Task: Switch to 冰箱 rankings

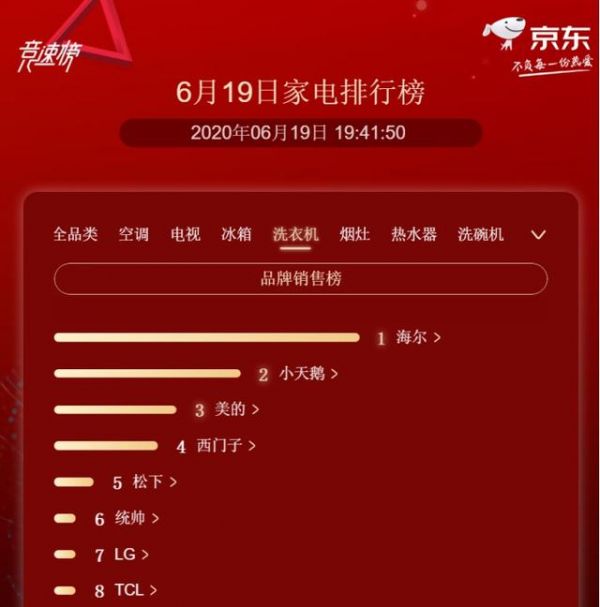Action: pos(236,234)
